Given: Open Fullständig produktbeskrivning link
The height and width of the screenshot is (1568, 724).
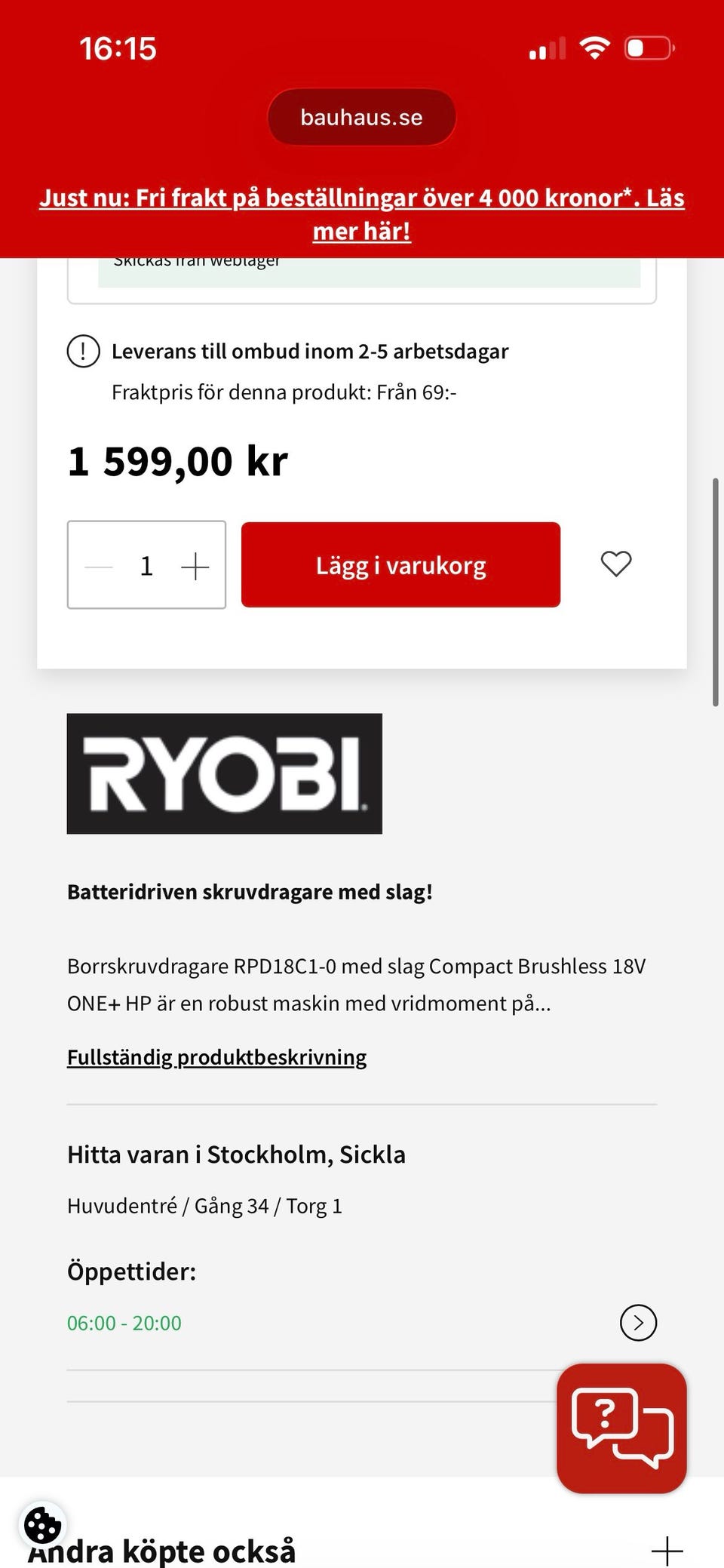Looking at the screenshot, I should click(216, 1057).
